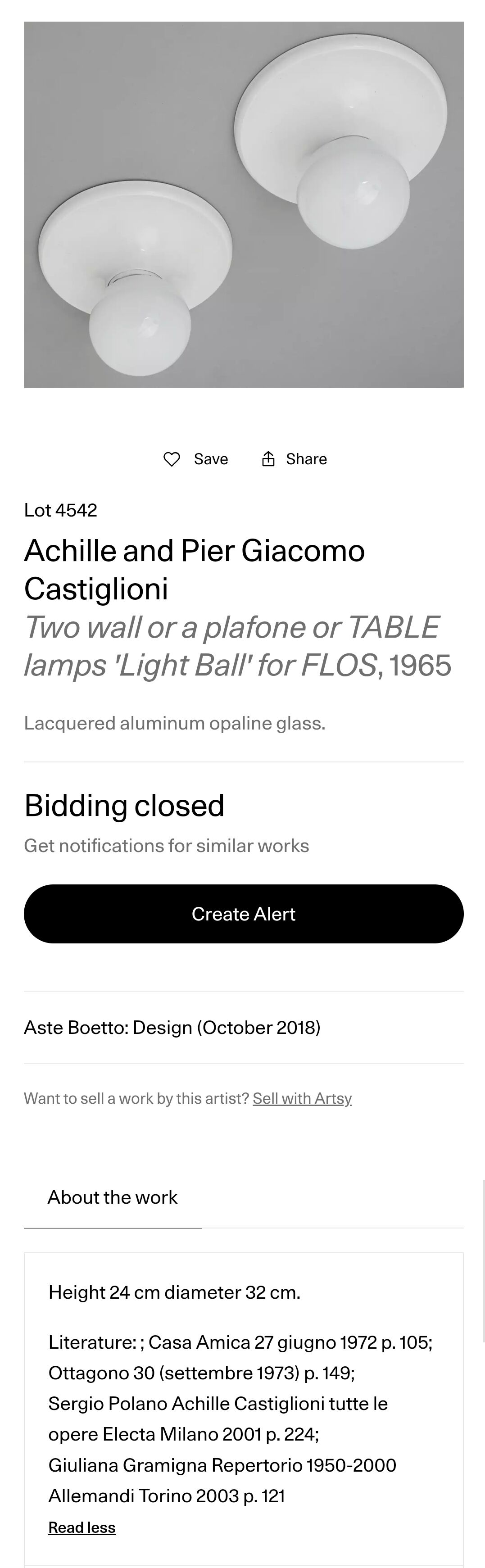Open the Light Ball lamps photo
485x1568 pixels.
244,204
